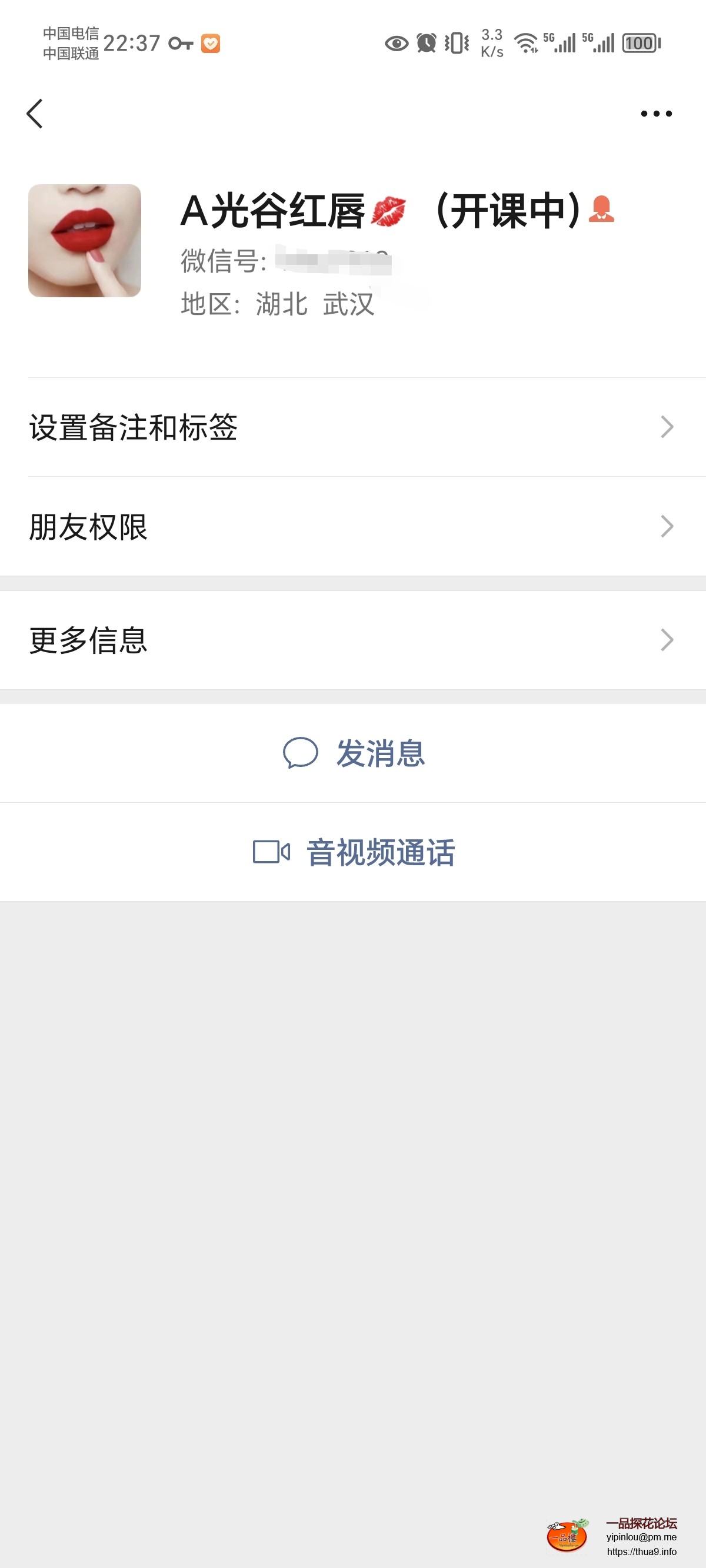The image size is (706, 1568).
Task: Tap the battery indicator showing 100
Action: (x=639, y=42)
